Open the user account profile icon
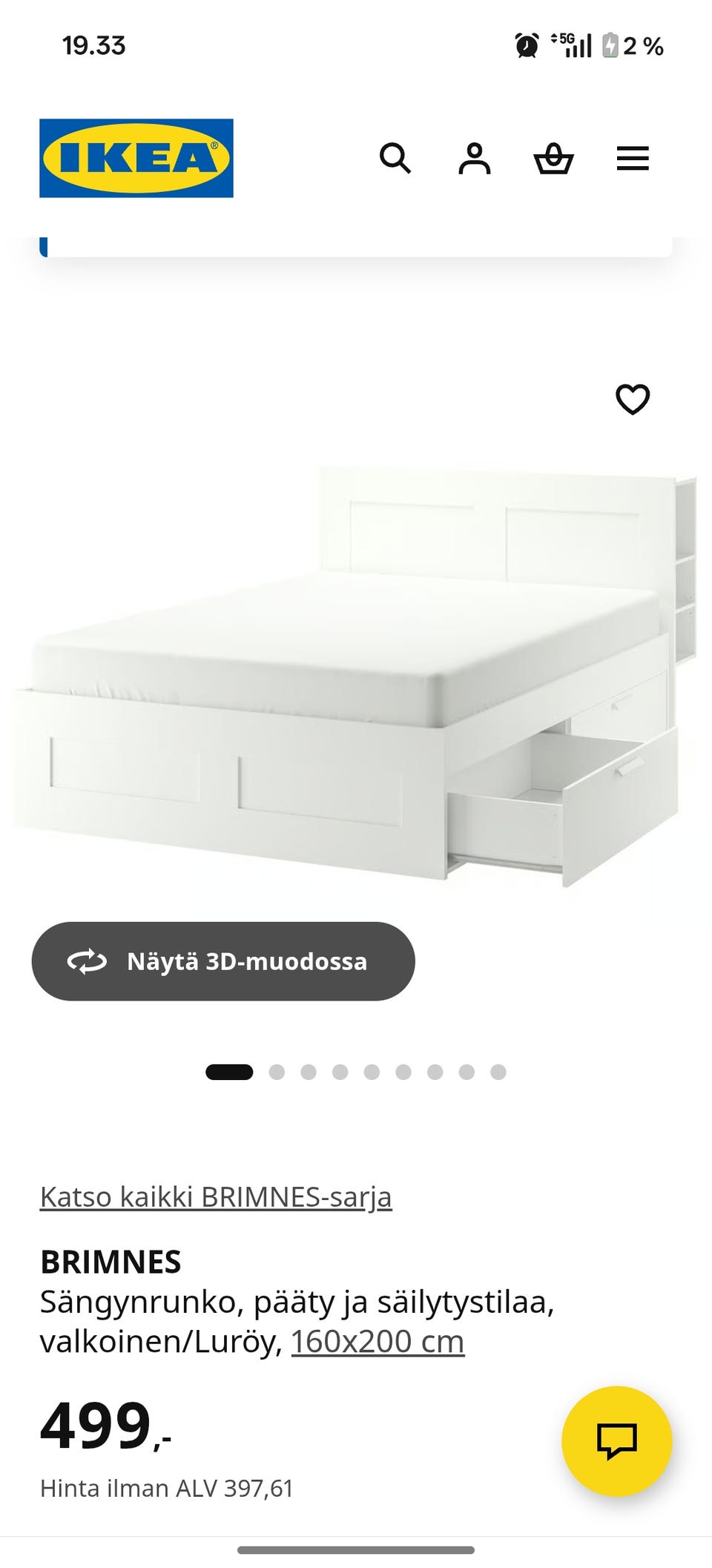 474,159
